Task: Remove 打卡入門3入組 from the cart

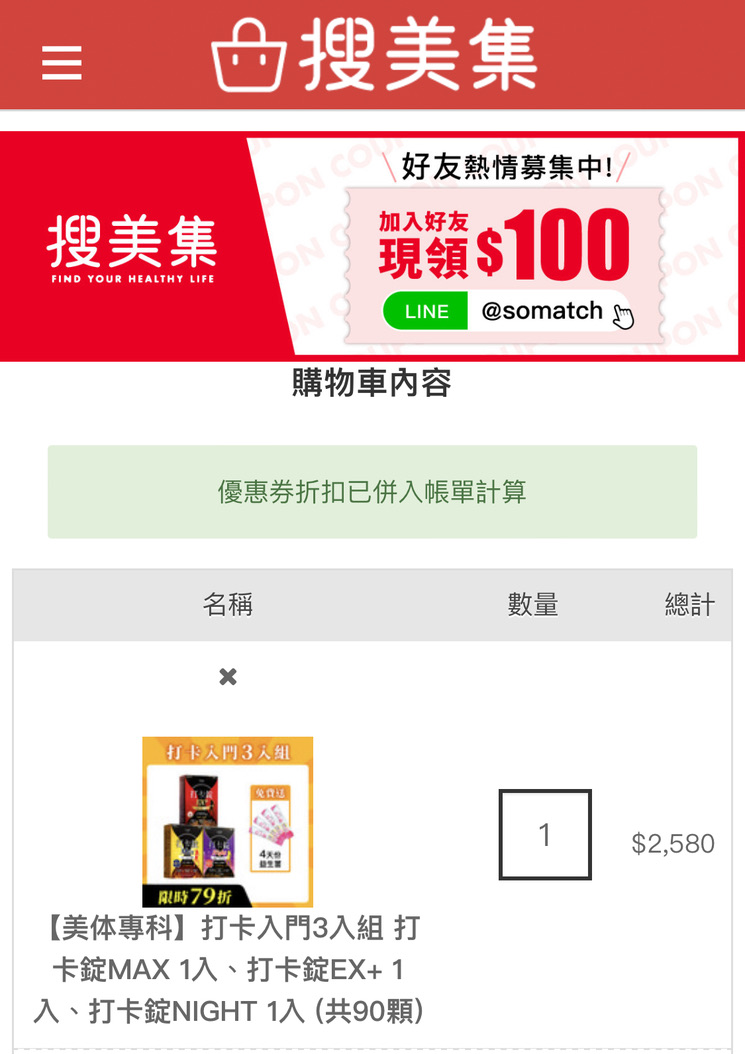Action: point(228,677)
